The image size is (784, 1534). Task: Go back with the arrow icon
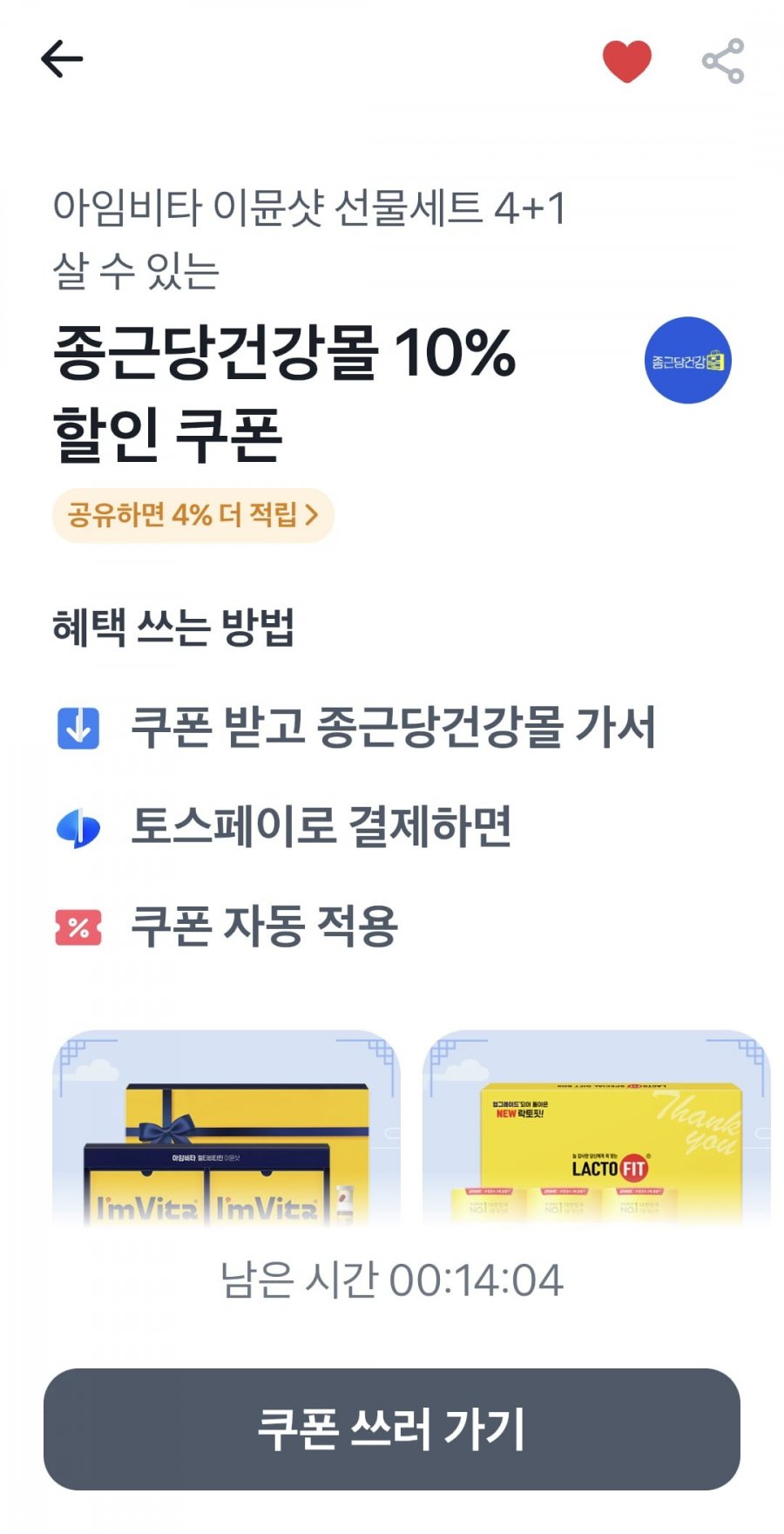tap(62, 59)
